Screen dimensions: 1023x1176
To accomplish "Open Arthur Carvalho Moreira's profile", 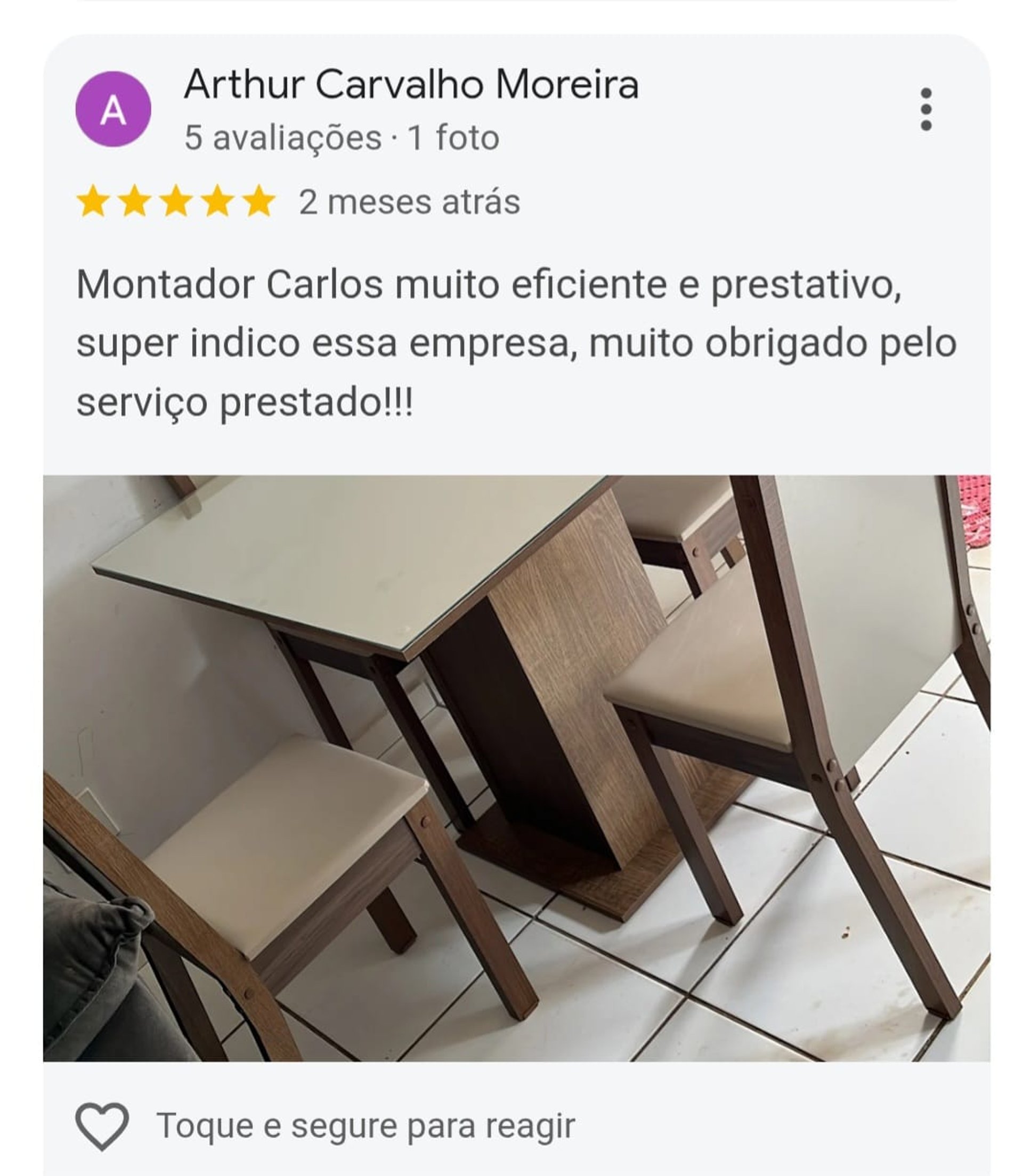I will [x=410, y=85].
